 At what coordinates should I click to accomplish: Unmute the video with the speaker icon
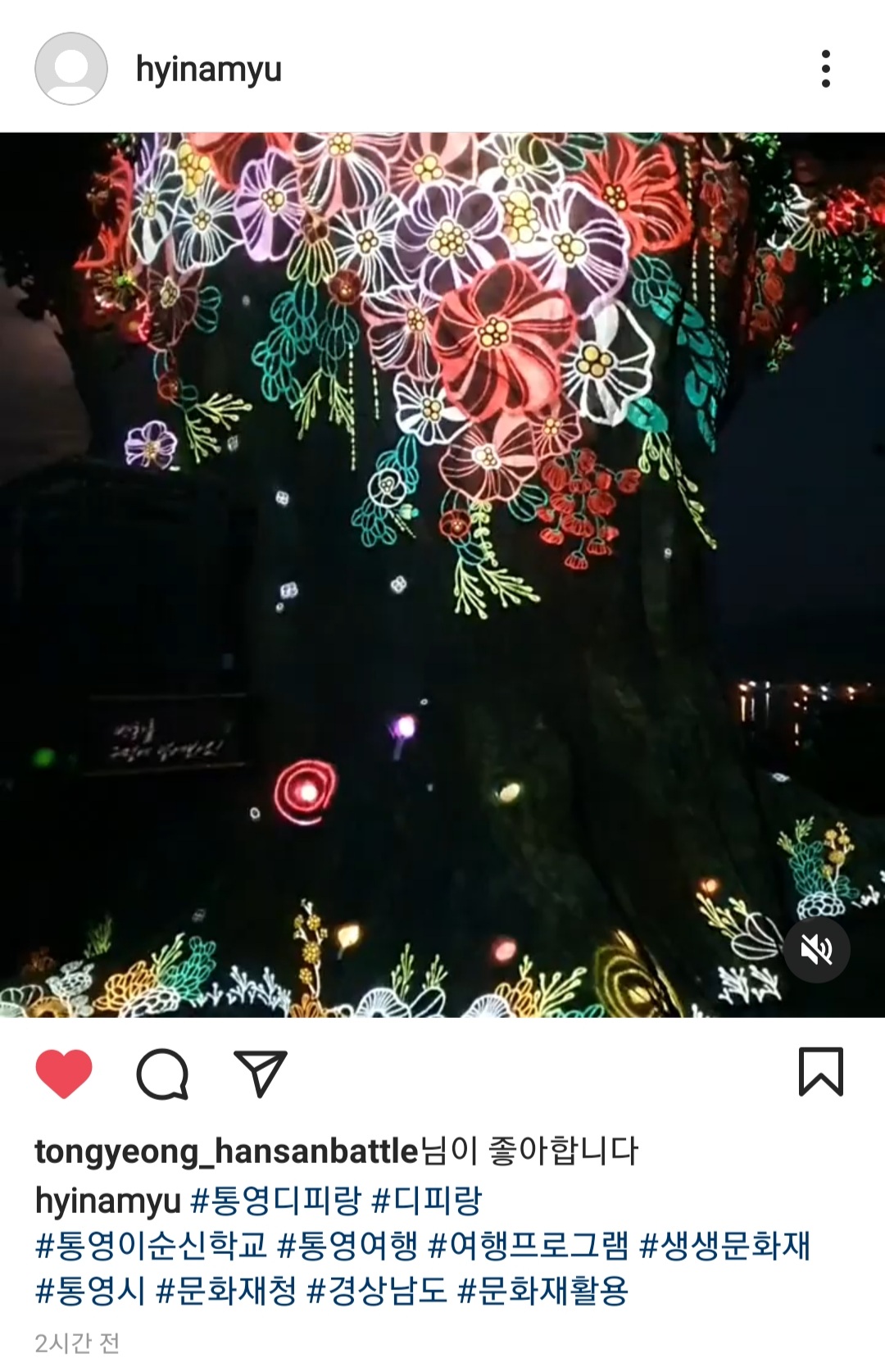pos(816,949)
